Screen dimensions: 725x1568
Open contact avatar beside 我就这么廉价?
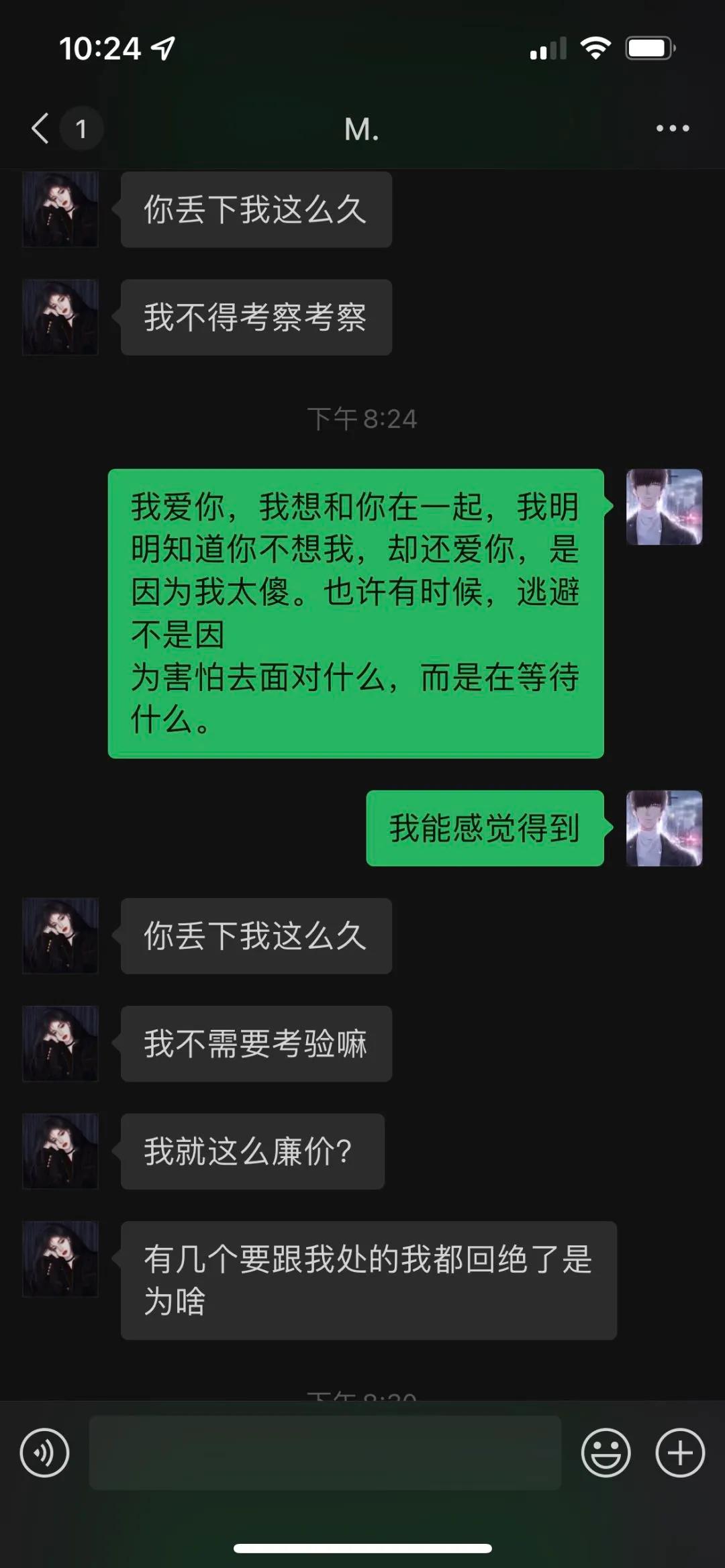[x=60, y=1151]
